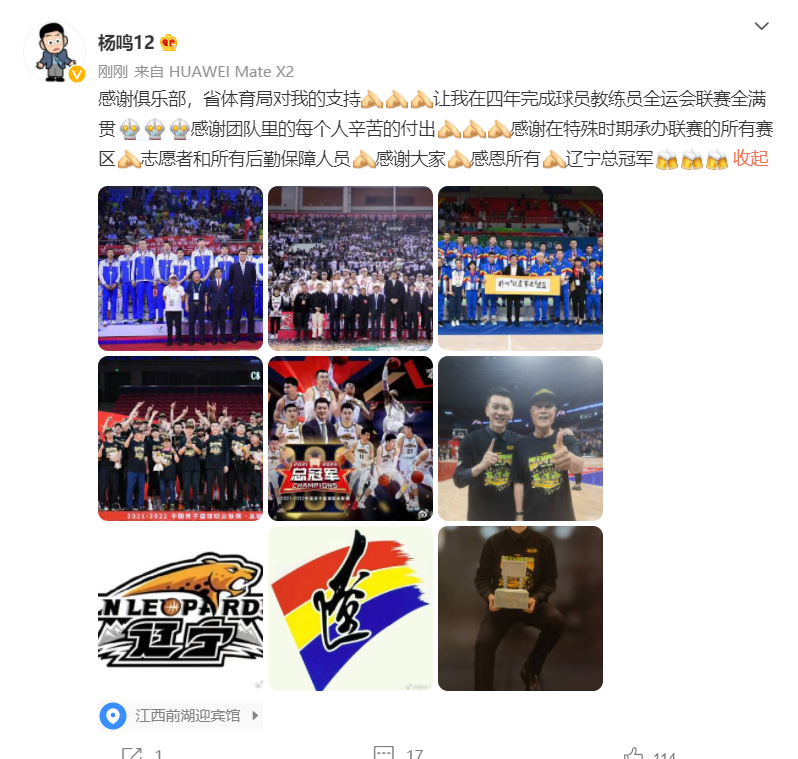Open the username 杨鸣12 profile link
The width and height of the screenshot is (798, 759).
click(x=124, y=42)
